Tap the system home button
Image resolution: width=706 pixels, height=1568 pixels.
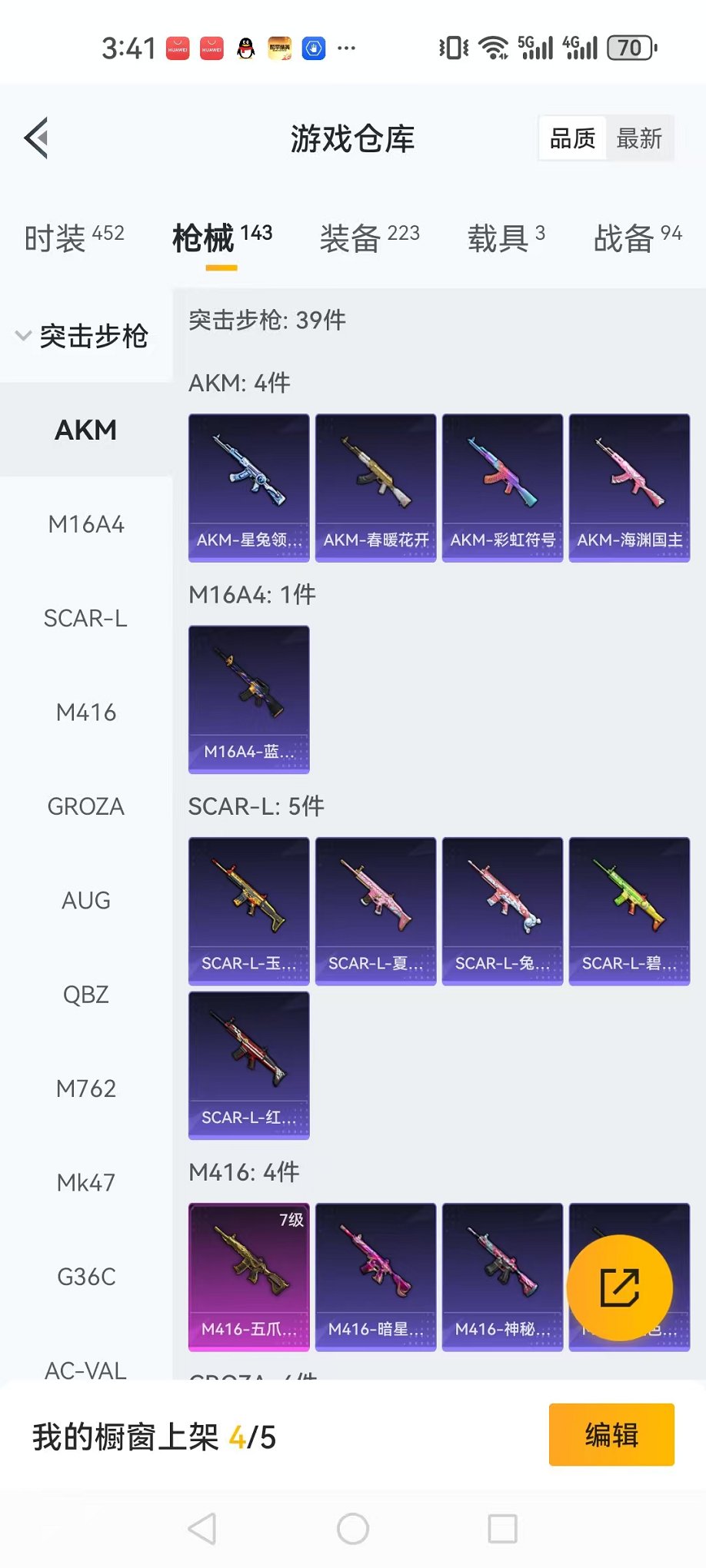click(x=353, y=1529)
